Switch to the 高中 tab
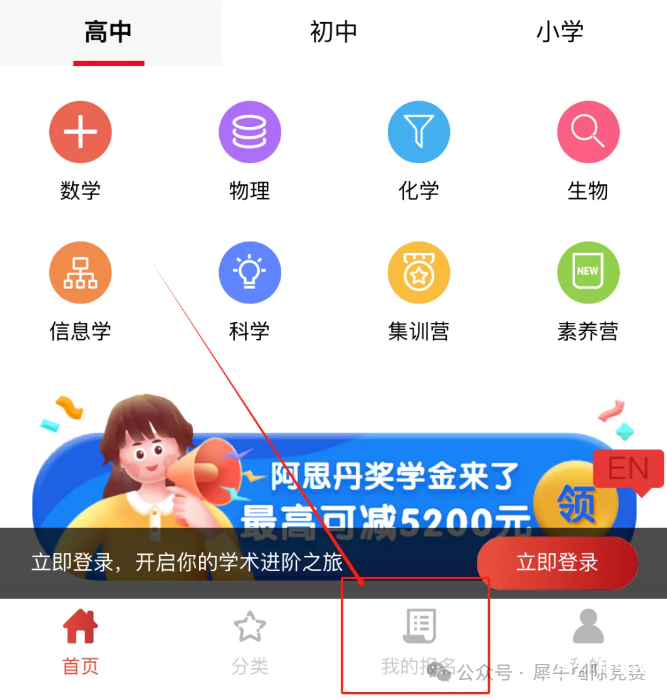The width and height of the screenshot is (667, 699). tap(109, 32)
